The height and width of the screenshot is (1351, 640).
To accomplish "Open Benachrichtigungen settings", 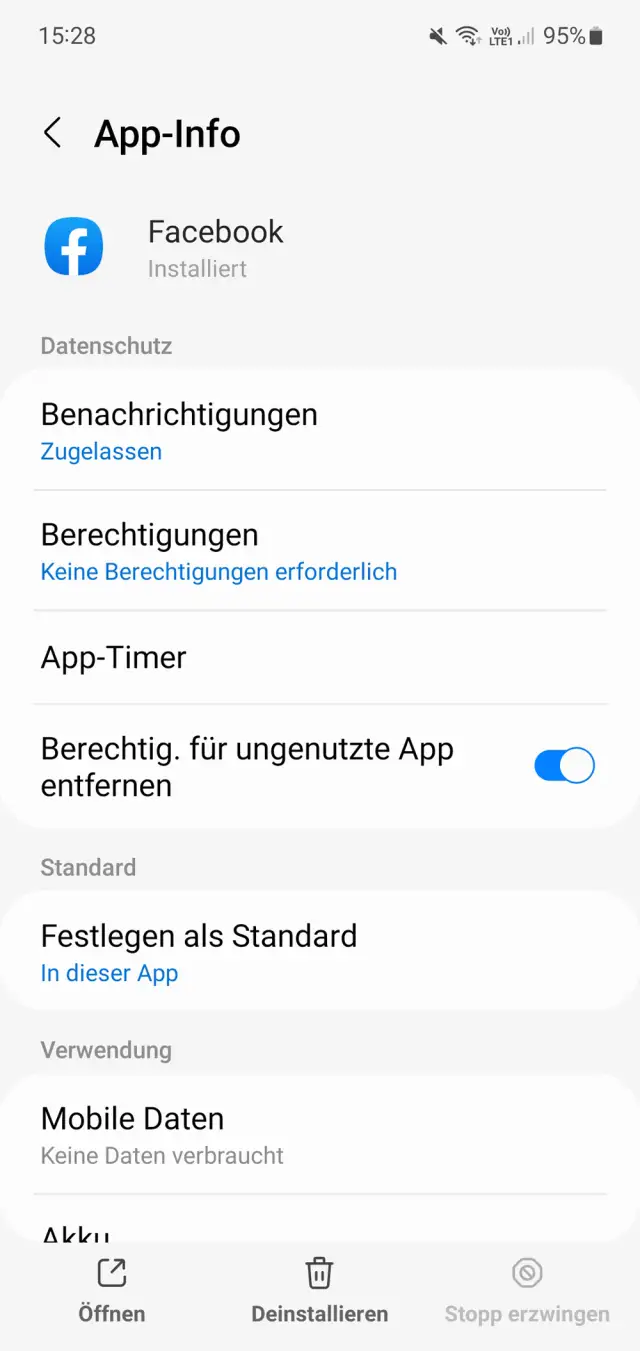I will click(320, 431).
